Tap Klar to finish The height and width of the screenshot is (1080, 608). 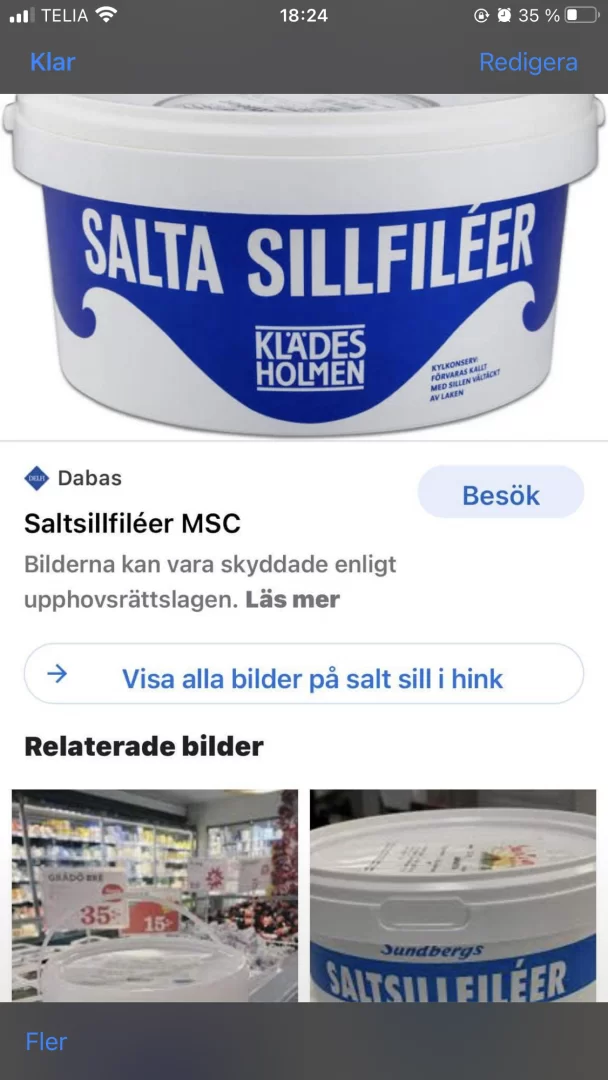(x=52, y=62)
